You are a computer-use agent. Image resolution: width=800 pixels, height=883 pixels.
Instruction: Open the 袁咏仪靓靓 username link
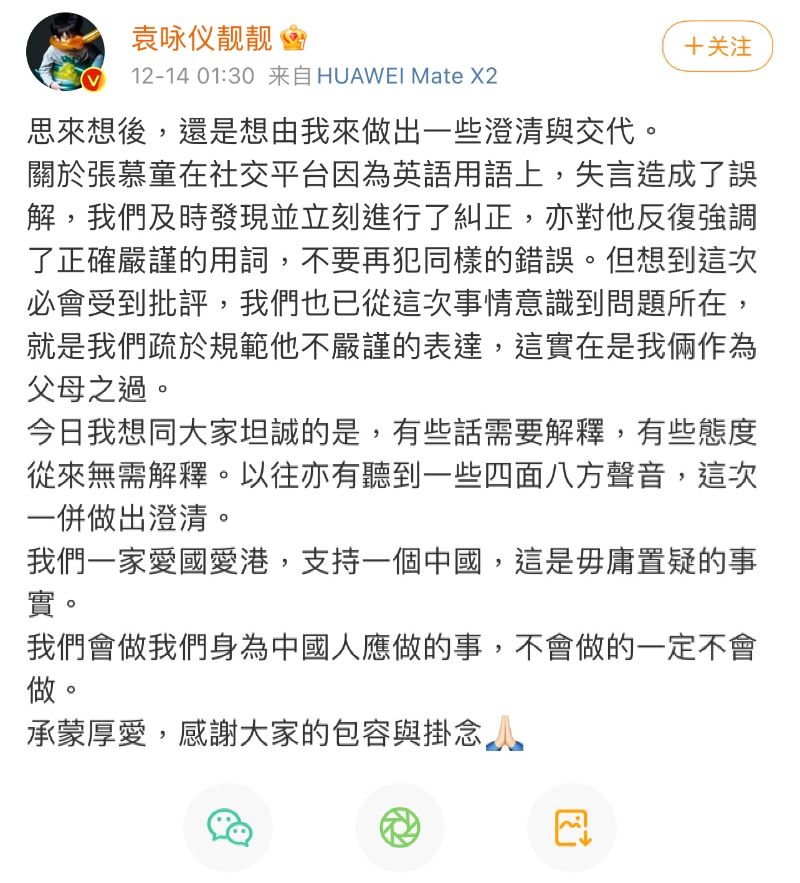205,38
